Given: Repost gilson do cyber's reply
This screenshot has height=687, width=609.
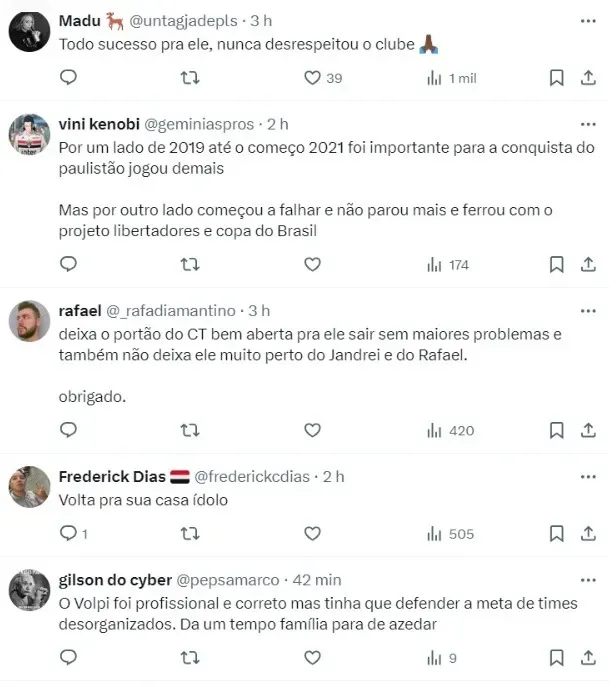Looking at the screenshot, I should pos(189,658).
